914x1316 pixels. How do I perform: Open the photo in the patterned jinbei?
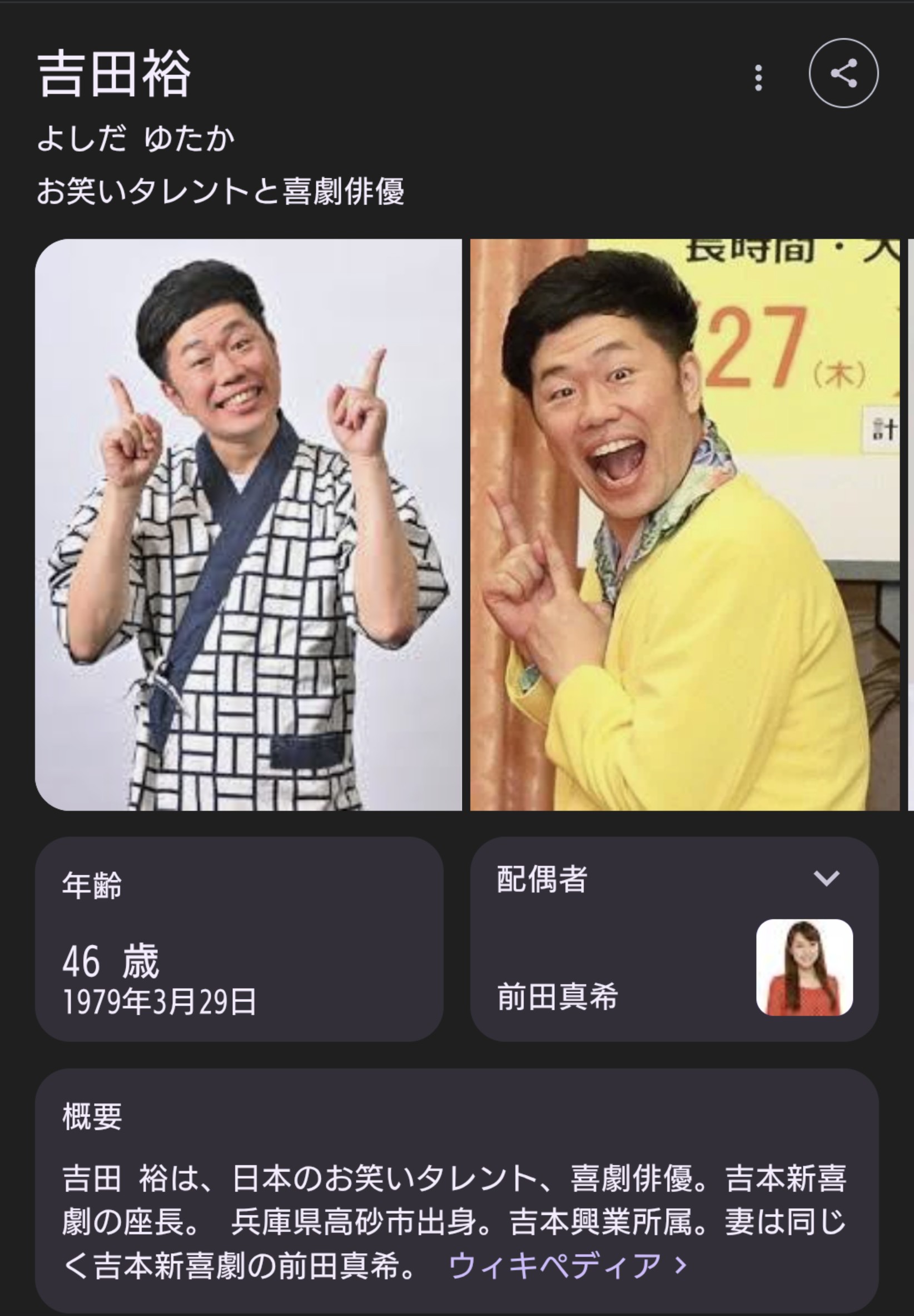click(248, 524)
